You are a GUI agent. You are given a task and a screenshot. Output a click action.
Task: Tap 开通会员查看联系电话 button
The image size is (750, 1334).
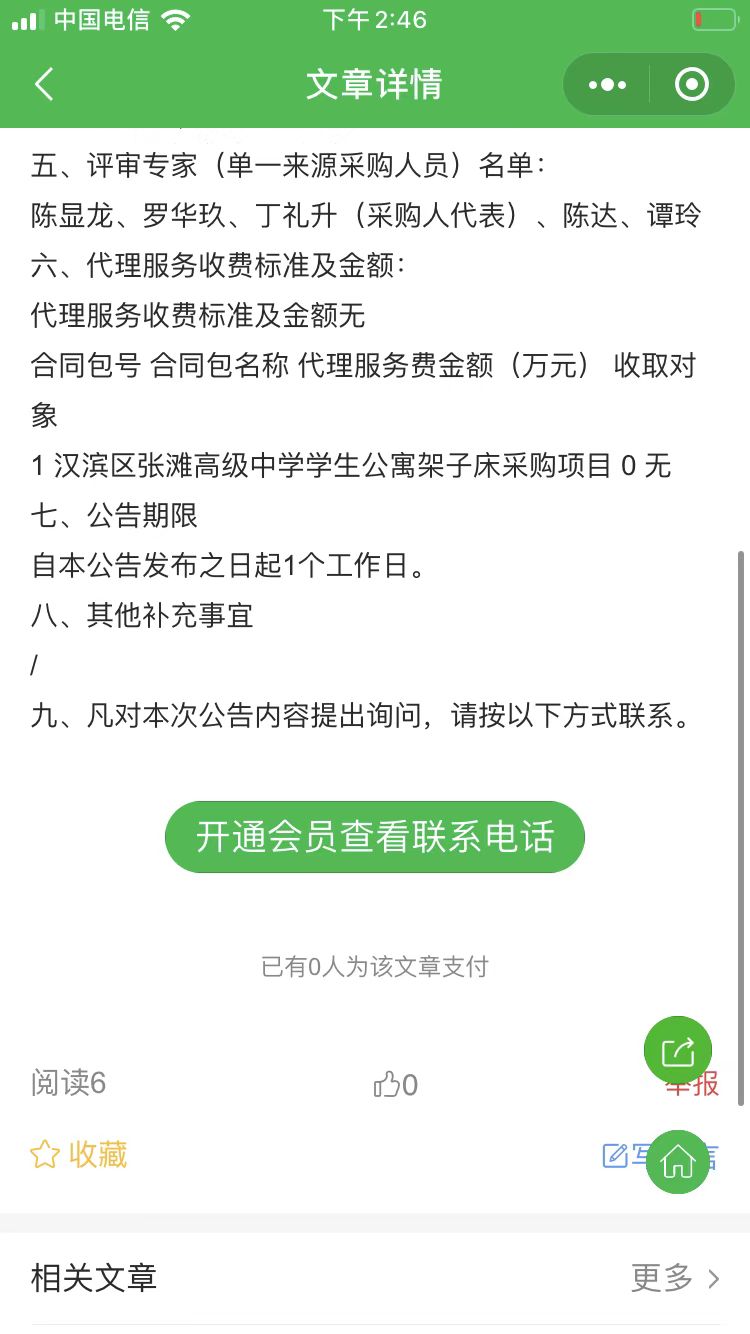375,836
